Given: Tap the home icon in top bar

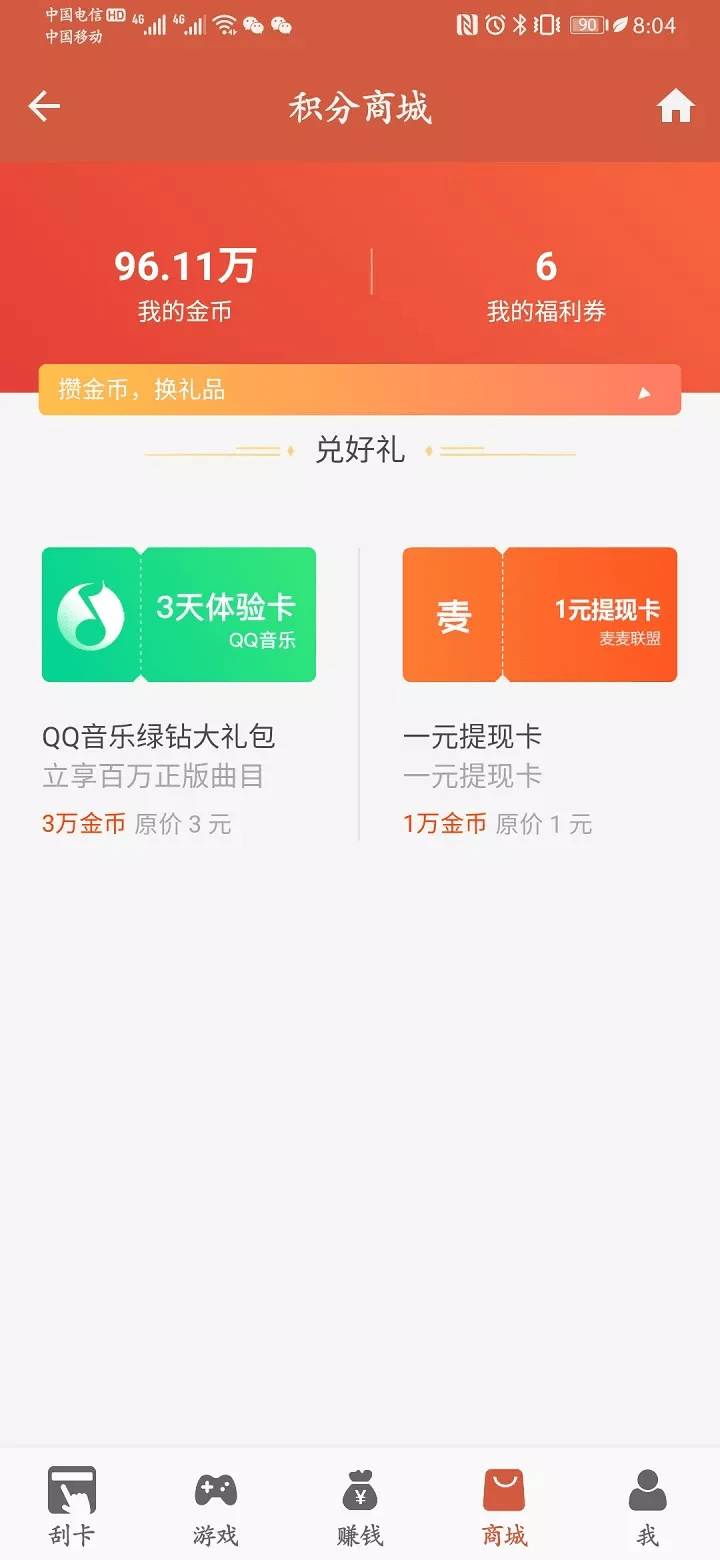Looking at the screenshot, I should click(676, 106).
